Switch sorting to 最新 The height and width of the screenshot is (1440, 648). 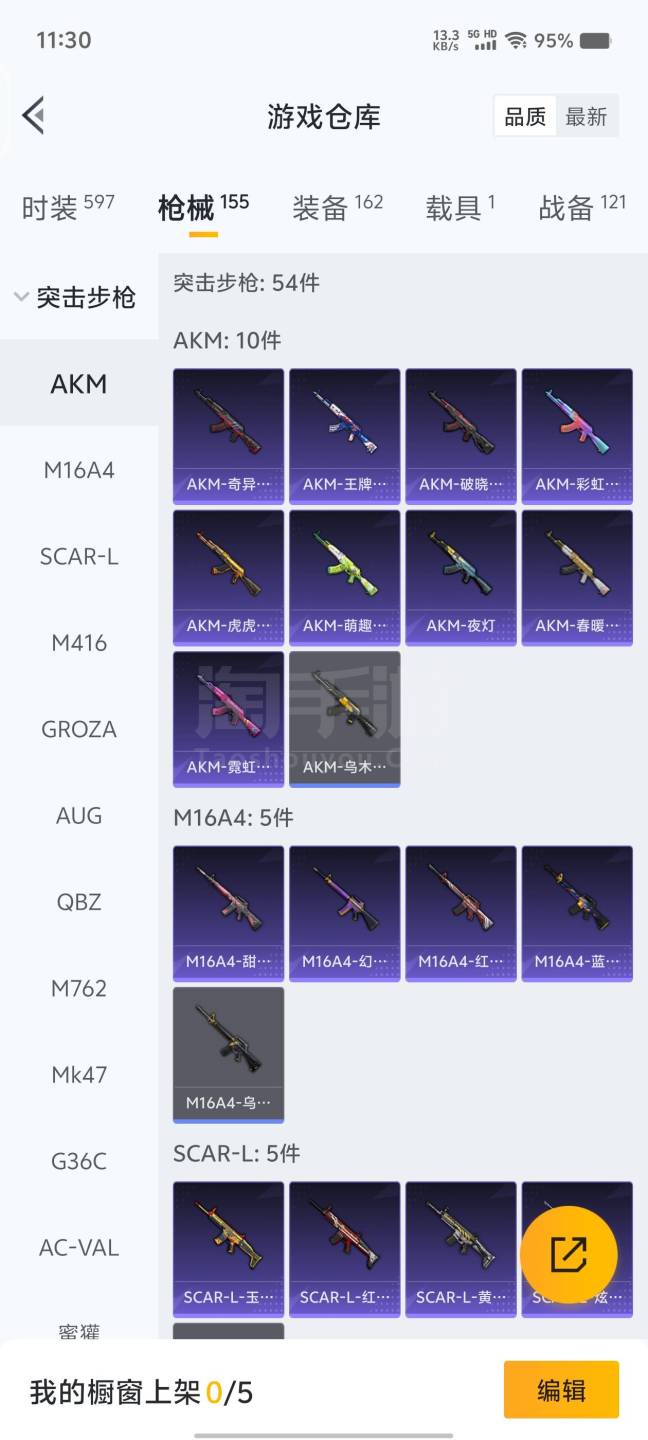coord(586,117)
